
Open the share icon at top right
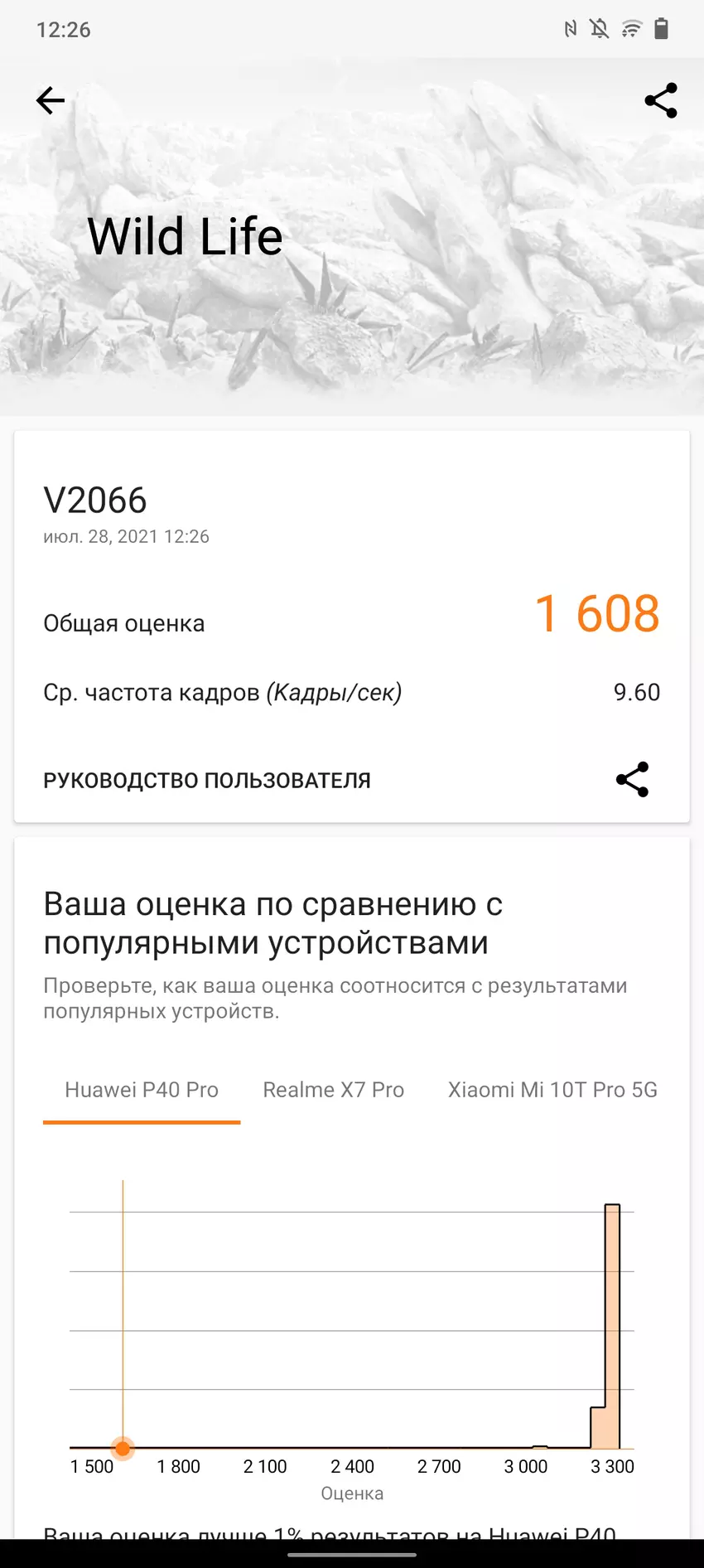[x=658, y=99]
